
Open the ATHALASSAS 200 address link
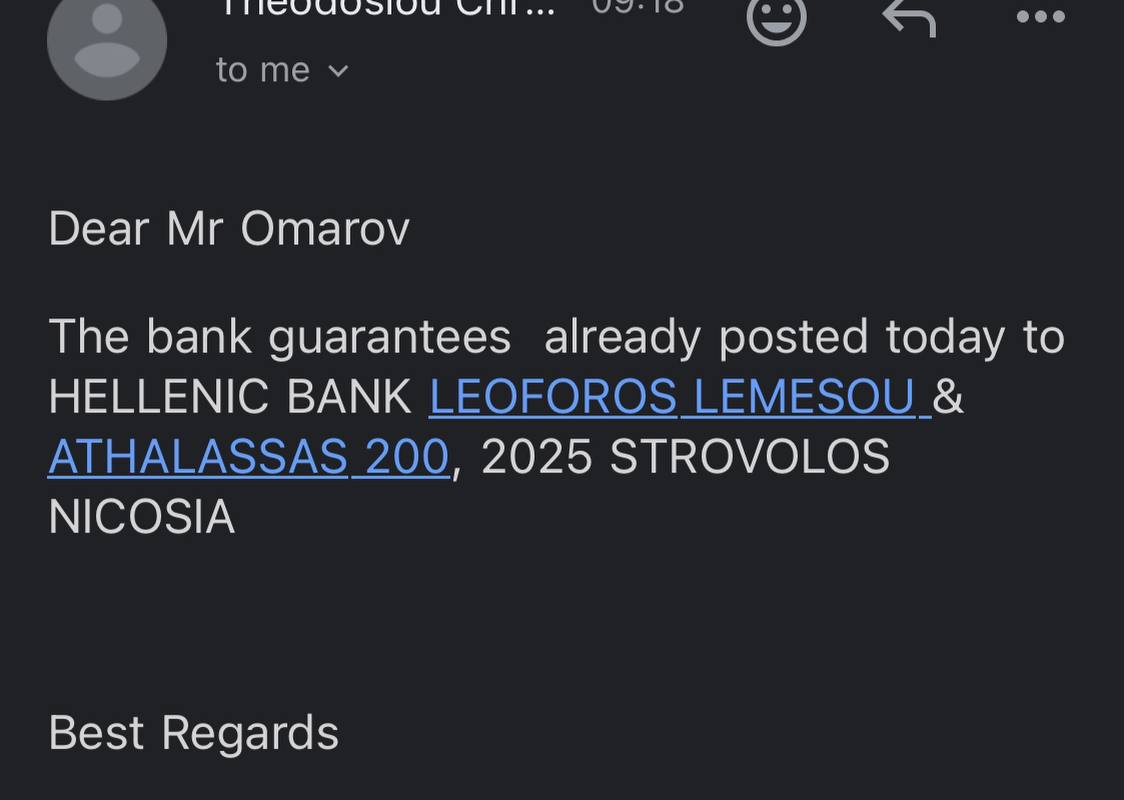pyautogui.click(x=248, y=457)
